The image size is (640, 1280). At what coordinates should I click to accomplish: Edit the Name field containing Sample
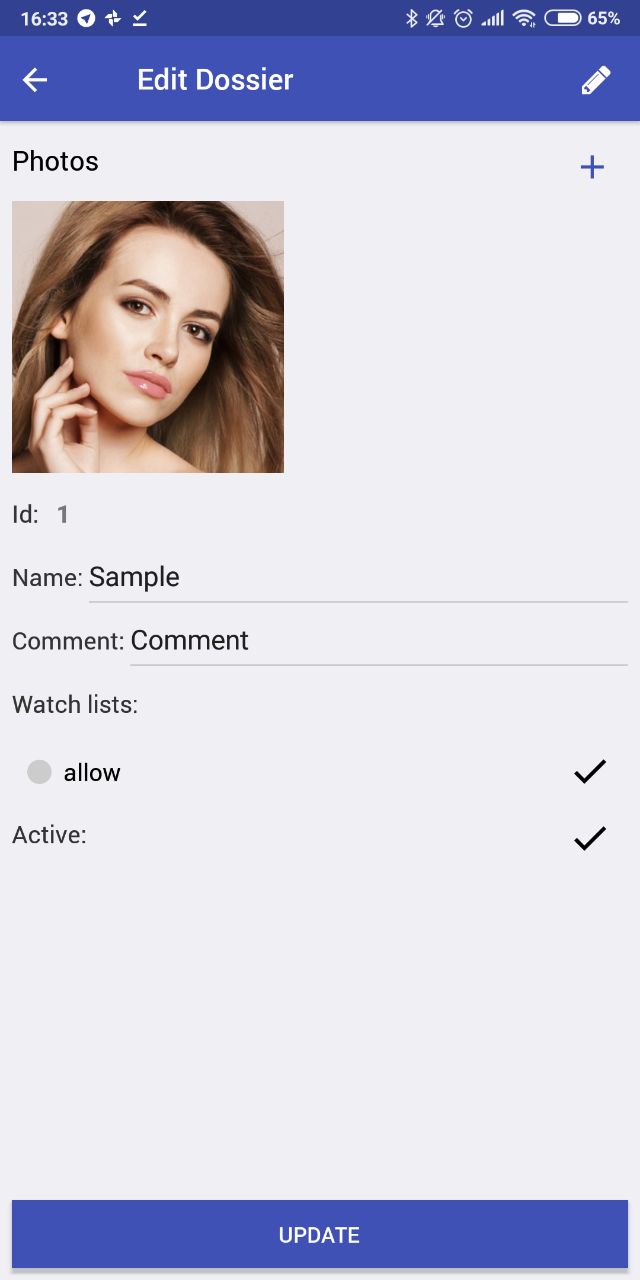click(x=358, y=578)
